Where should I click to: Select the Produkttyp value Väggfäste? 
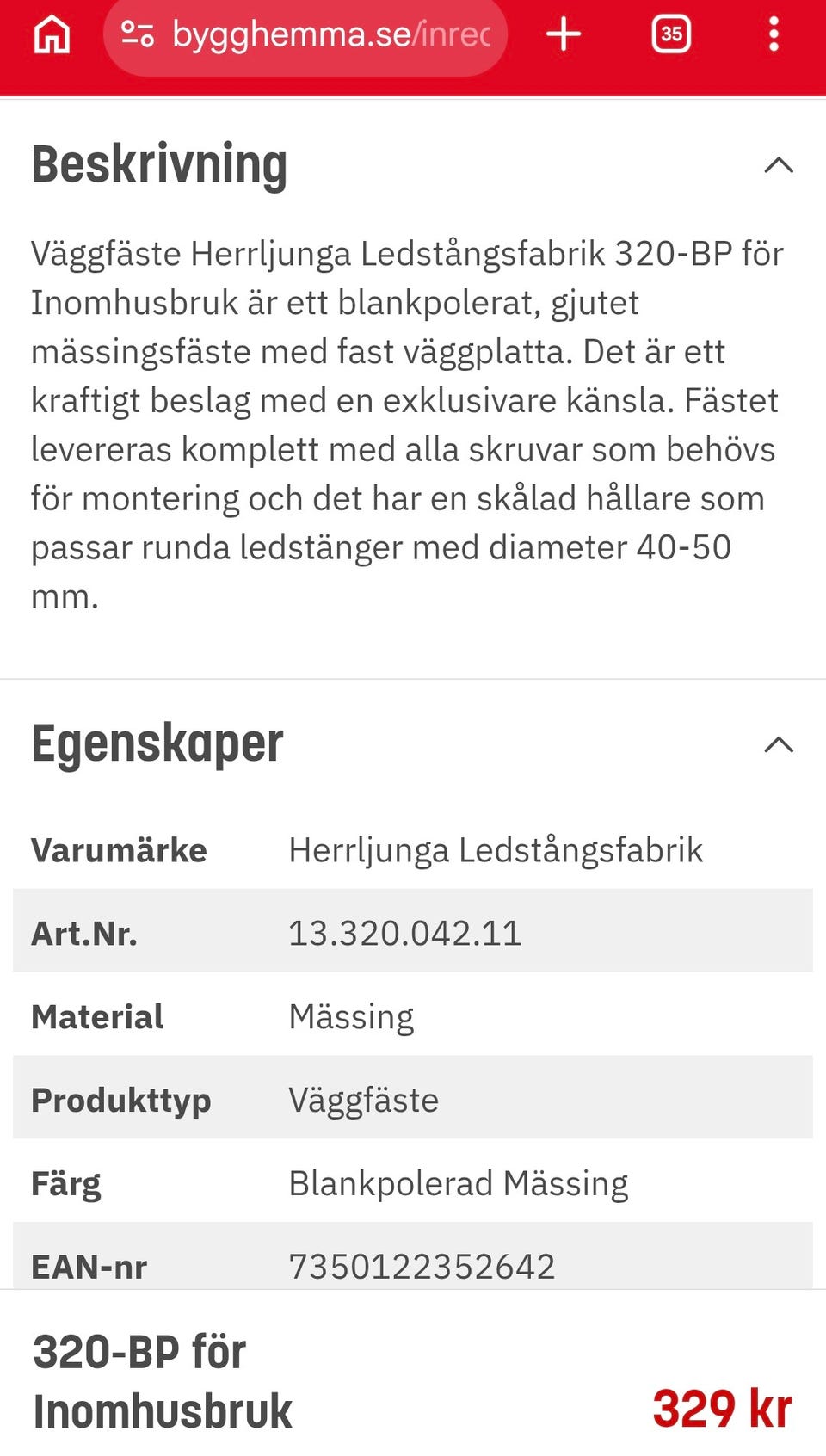click(x=364, y=1100)
